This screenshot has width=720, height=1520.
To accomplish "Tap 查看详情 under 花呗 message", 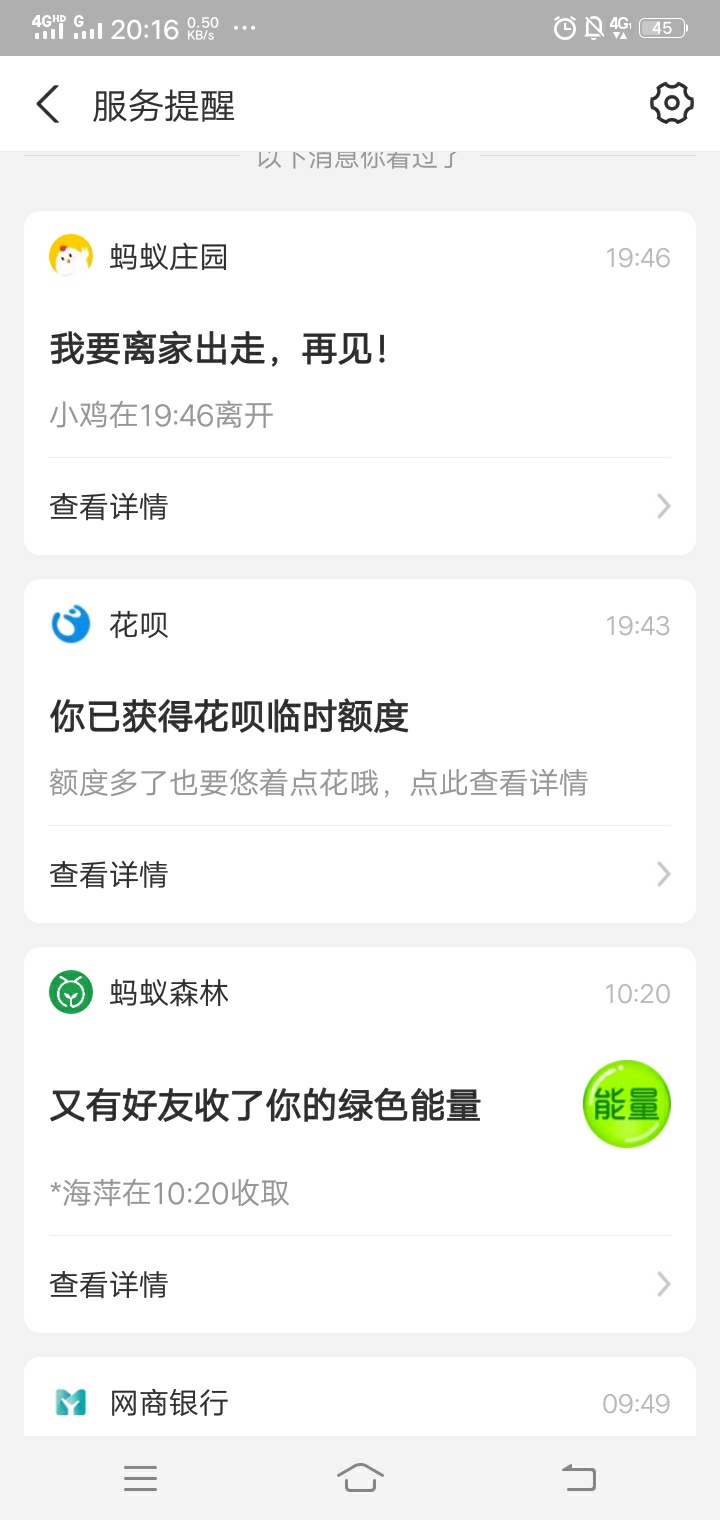I will (360, 875).
